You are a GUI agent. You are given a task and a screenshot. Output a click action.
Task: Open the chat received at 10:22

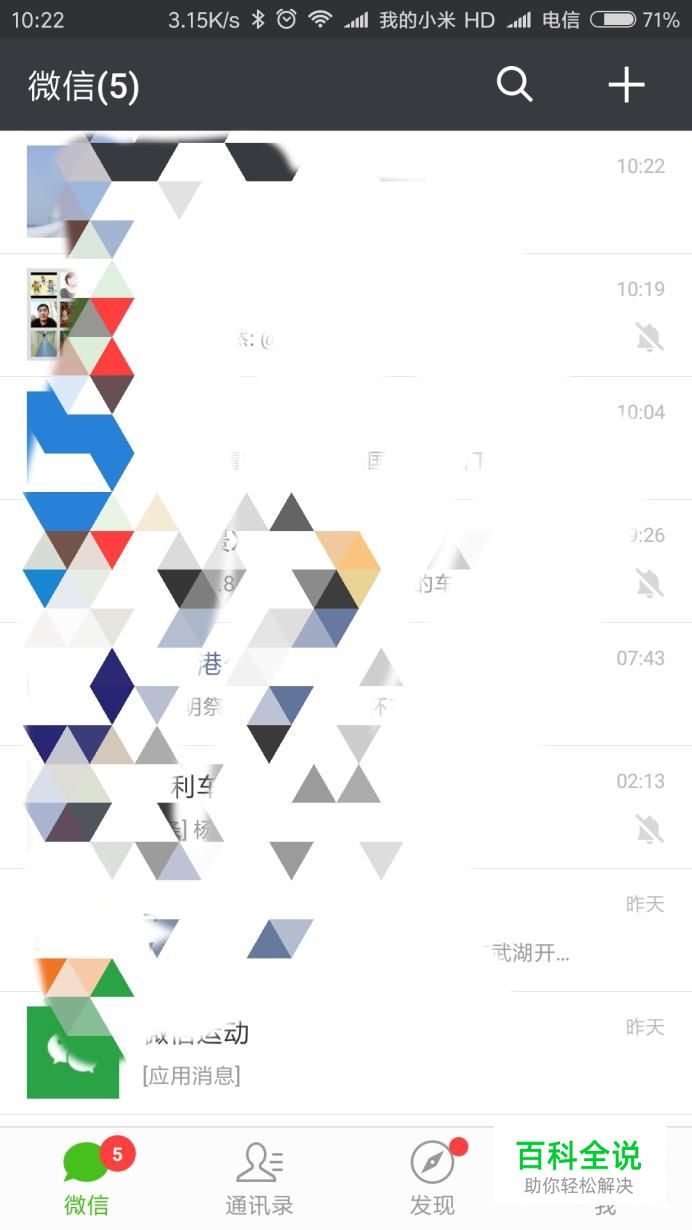click(400, 192)
